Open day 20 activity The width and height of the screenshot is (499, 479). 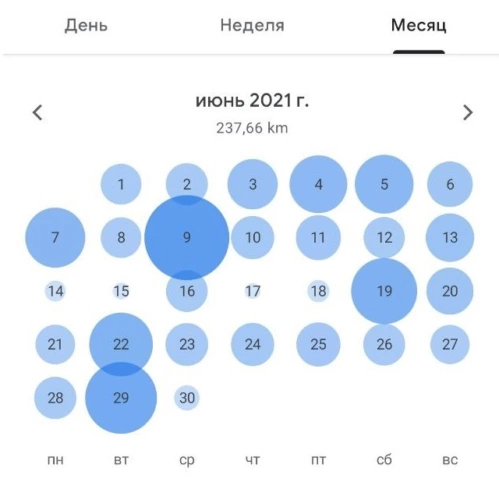click(x=450, y=291)
